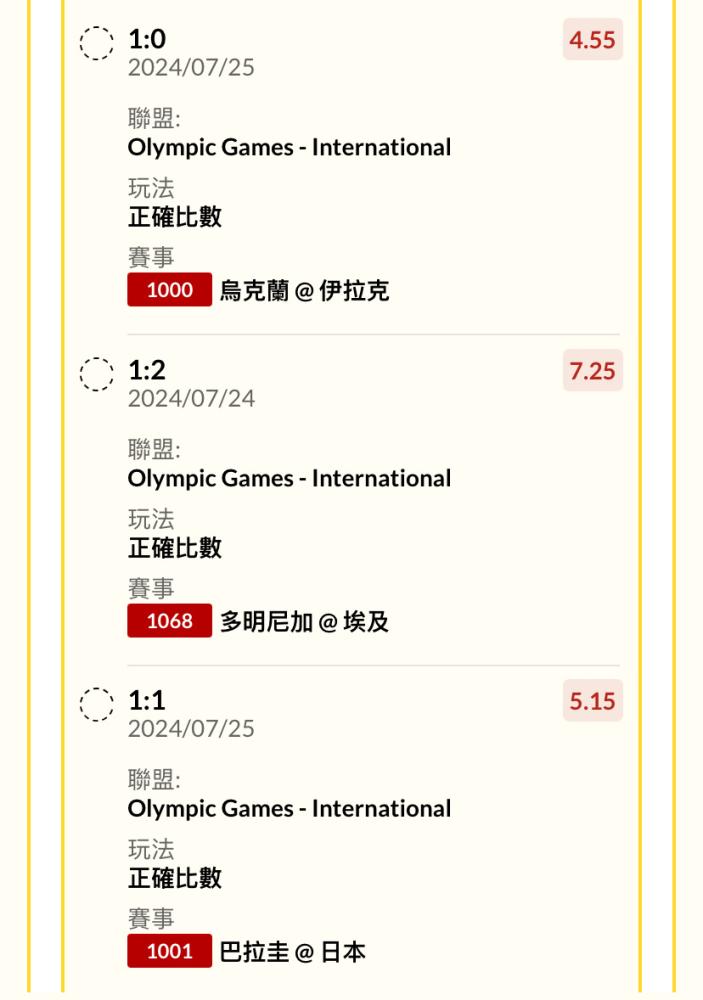Select the 1:1 bet circle for 巴拉圭 @ 日本
Viewport: 703px width, 1000px height.
click(x=96, y=704)
